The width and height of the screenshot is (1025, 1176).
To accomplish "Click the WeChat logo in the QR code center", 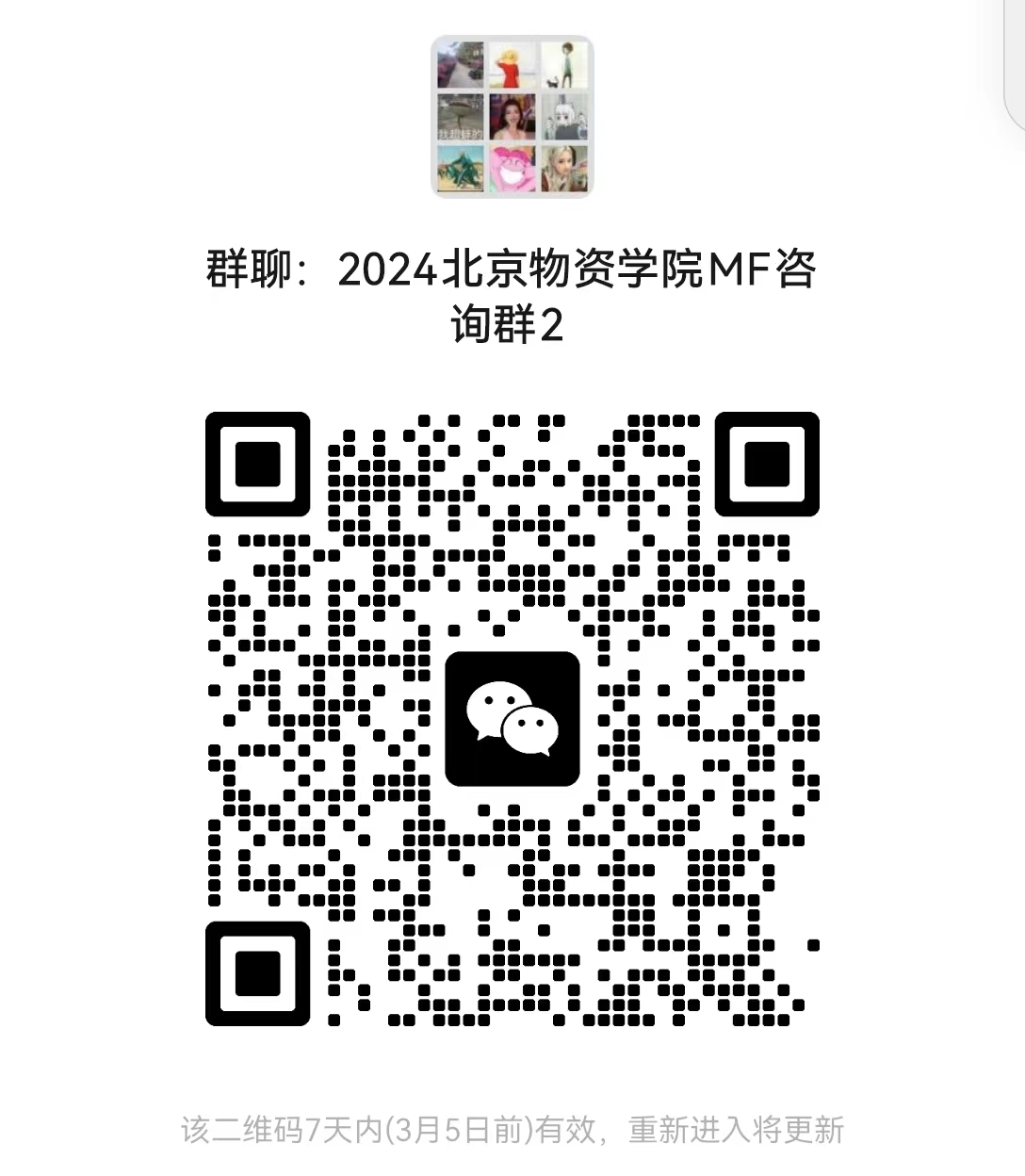I will [512, 719].
